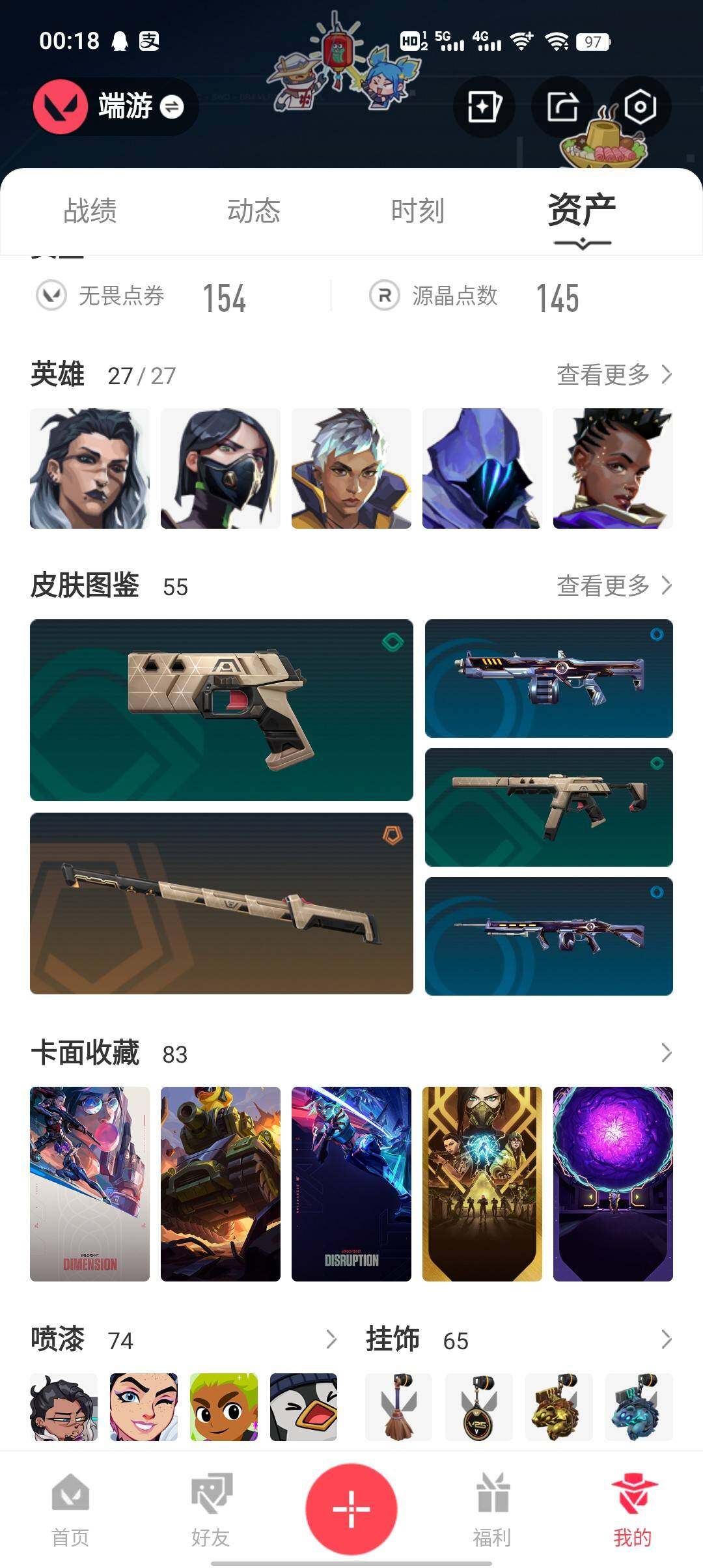Viewport: 703px width, 1568px height.
Task: Open the beige sniper rifle skin card
Action: click(221, 903)
